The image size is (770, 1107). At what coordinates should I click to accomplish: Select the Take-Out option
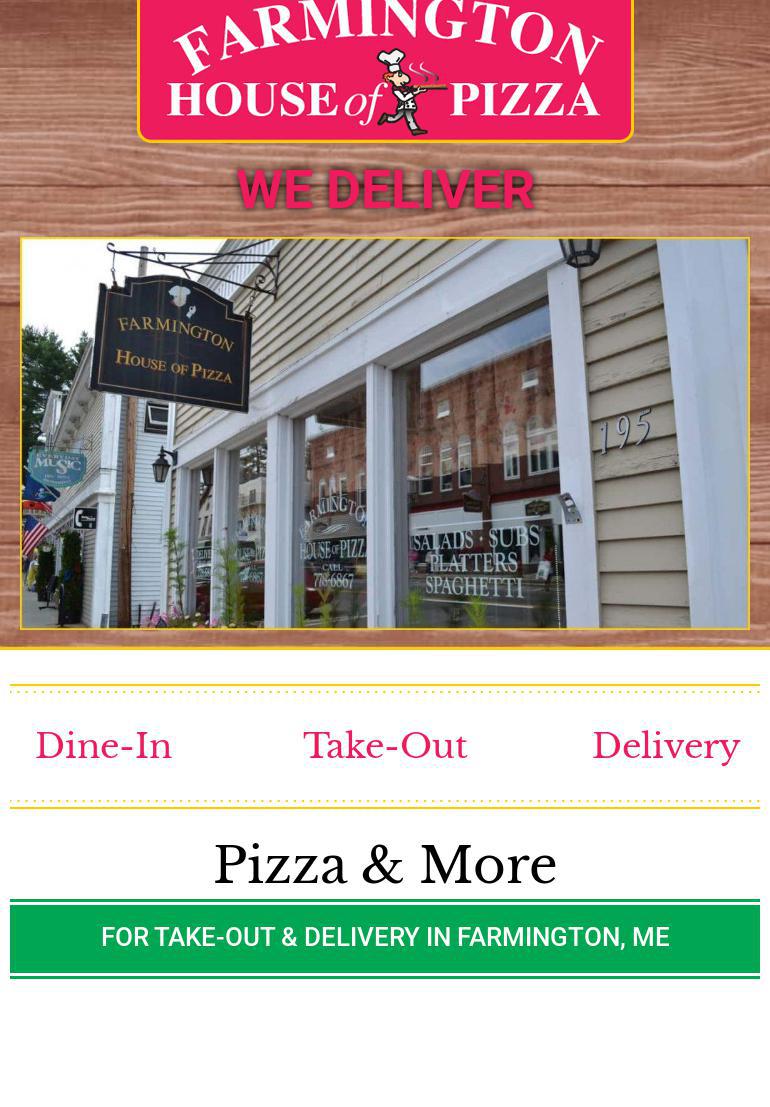(385, 746)
